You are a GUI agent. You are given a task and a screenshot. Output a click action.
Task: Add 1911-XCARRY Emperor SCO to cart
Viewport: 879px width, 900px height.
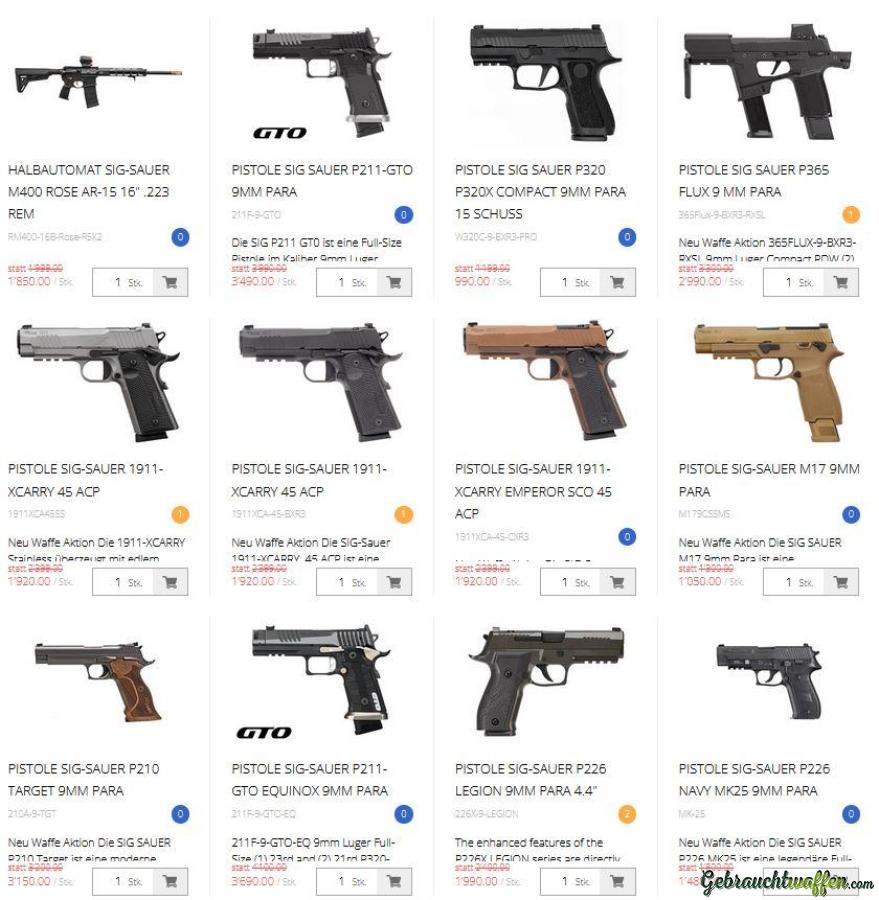point(617,582)
